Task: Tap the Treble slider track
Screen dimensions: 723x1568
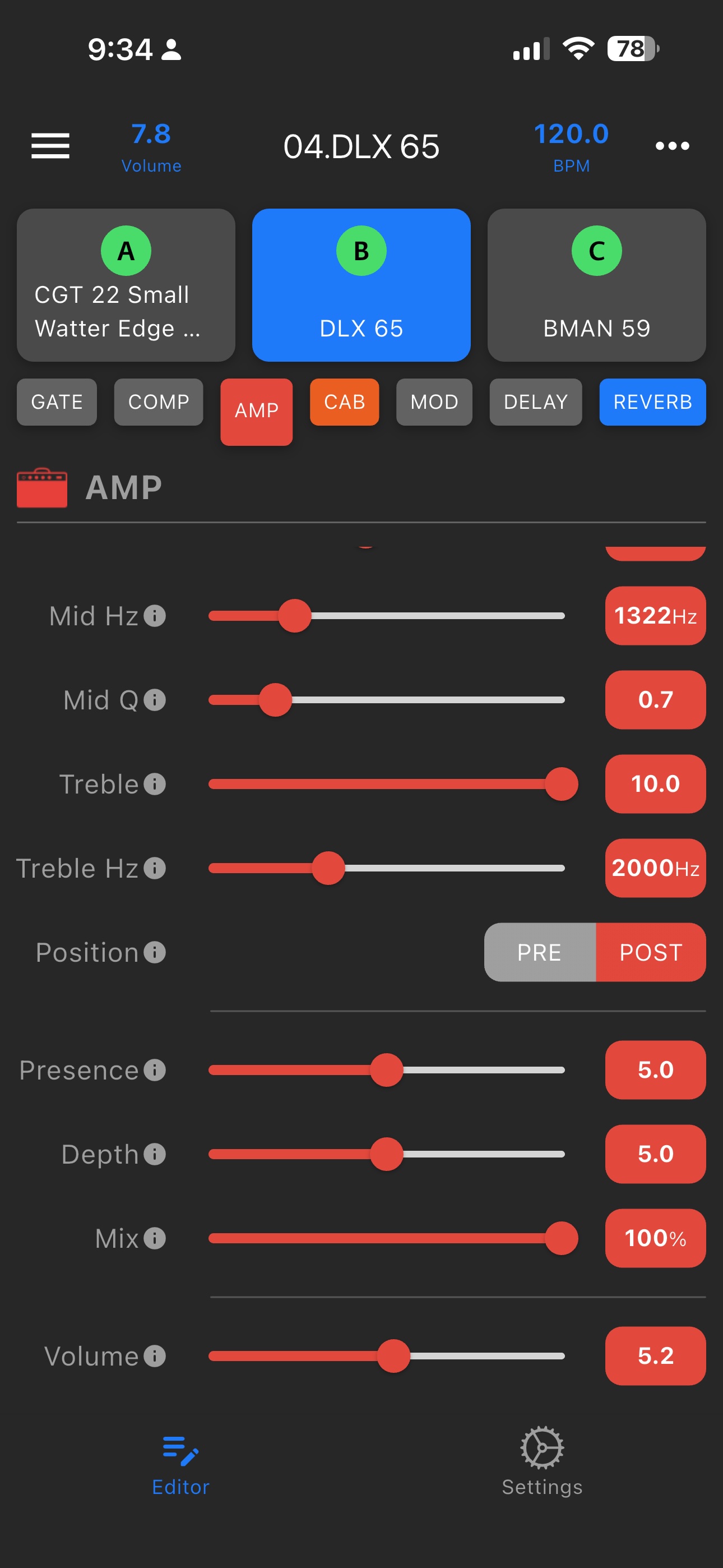Action: pyautogui.click(x=387, y=784)
